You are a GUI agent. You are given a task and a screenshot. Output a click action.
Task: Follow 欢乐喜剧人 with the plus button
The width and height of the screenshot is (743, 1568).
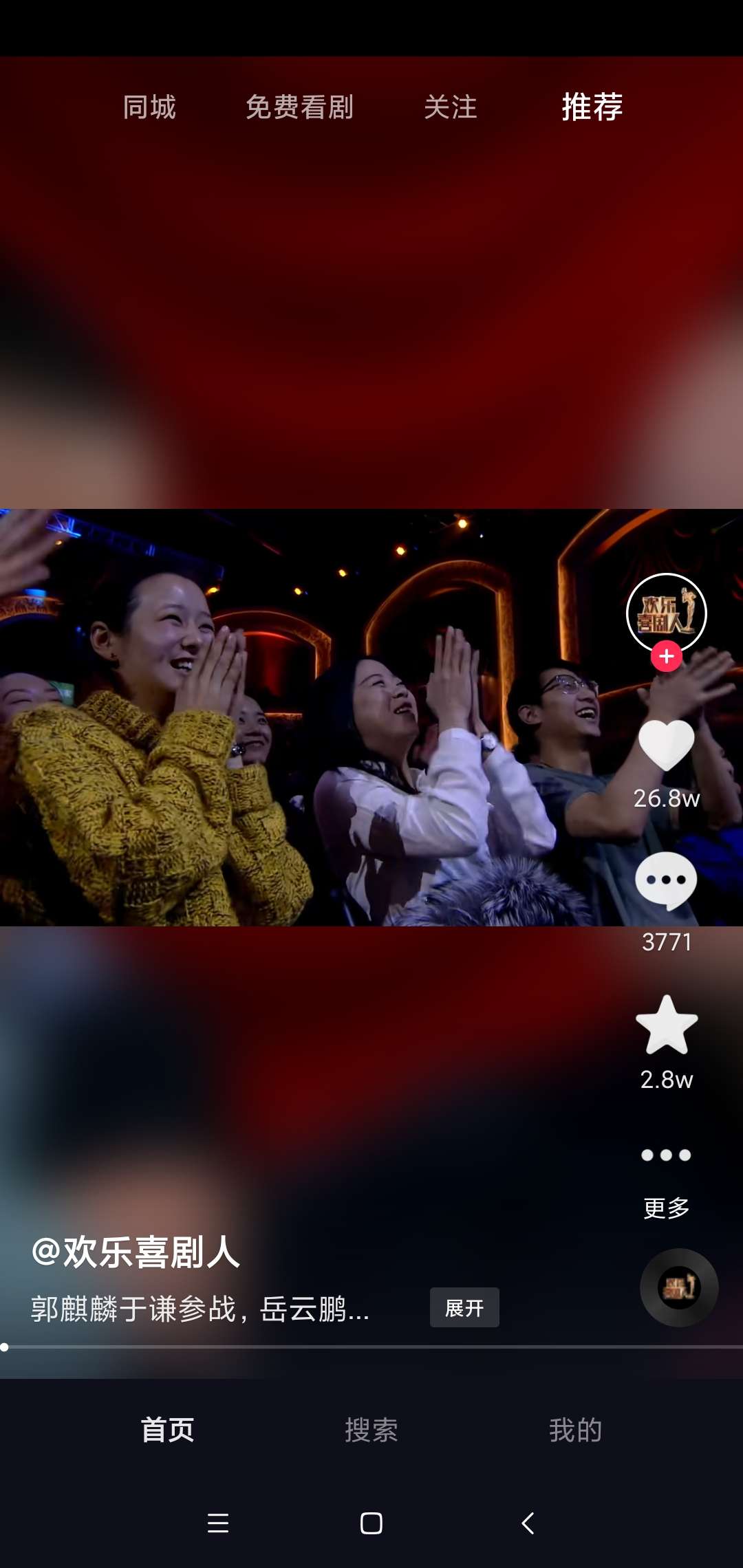(x=666, y=657)
